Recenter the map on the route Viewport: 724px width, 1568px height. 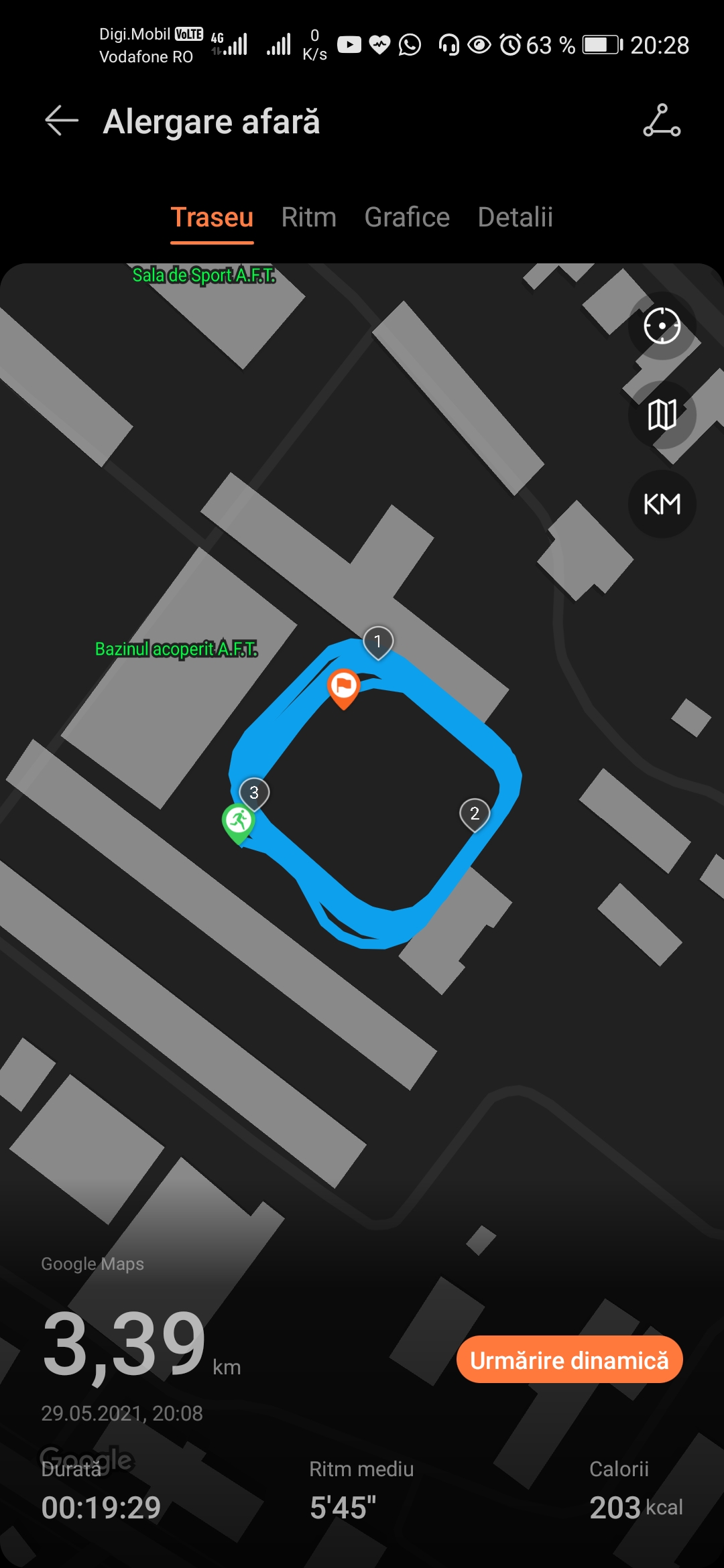coord(662,326)
